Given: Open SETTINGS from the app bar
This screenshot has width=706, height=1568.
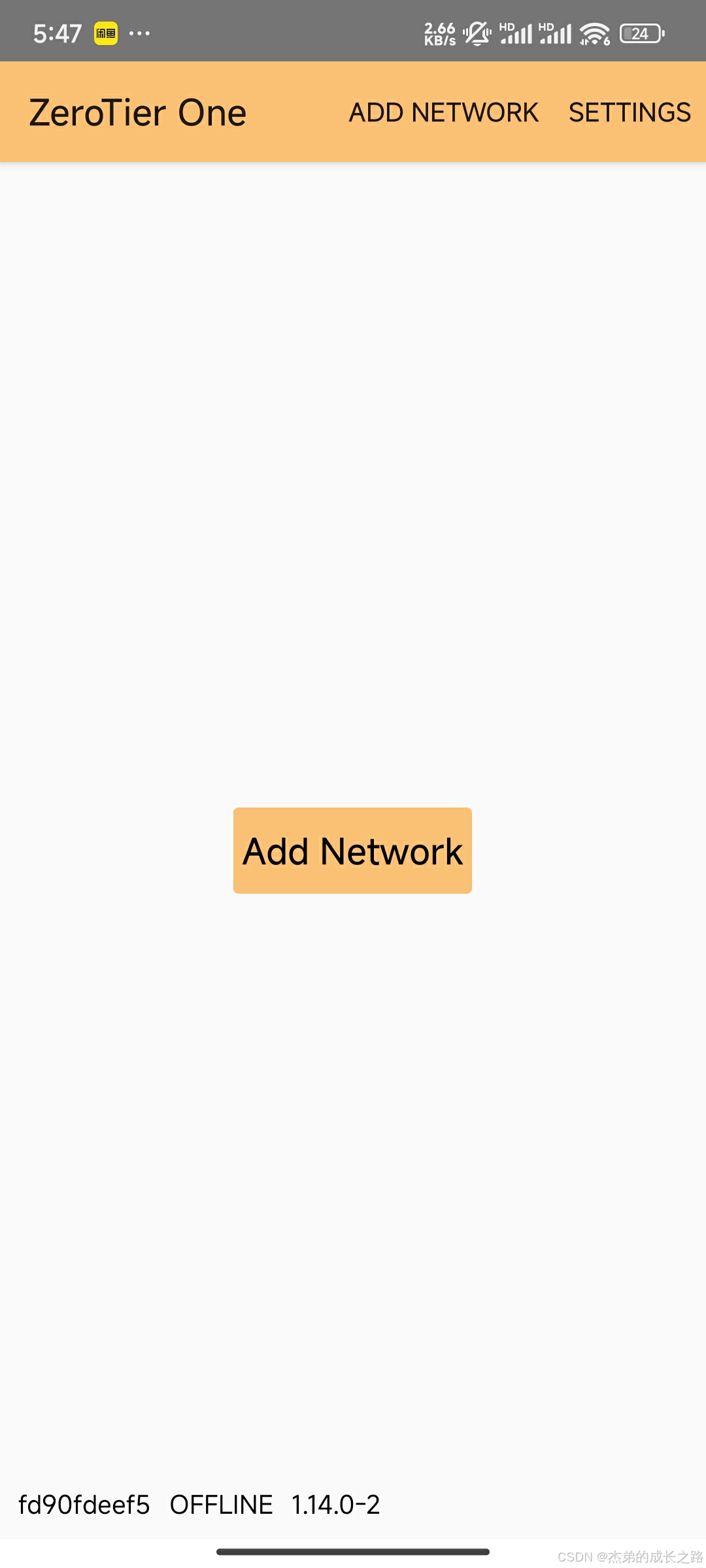Looking at the screenshot, I should 630,112.
